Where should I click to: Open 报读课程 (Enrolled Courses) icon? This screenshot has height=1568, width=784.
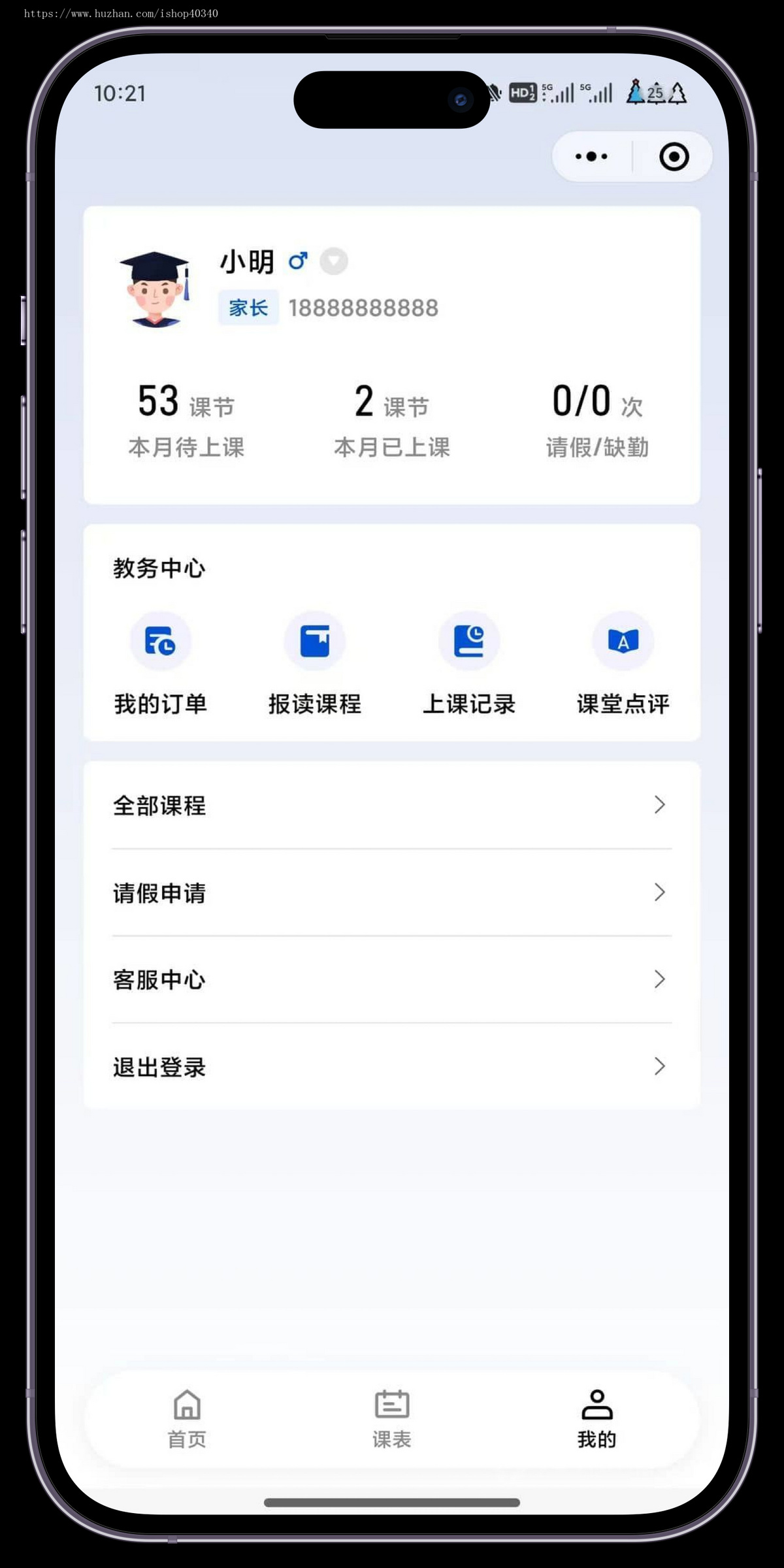[315, 642]
